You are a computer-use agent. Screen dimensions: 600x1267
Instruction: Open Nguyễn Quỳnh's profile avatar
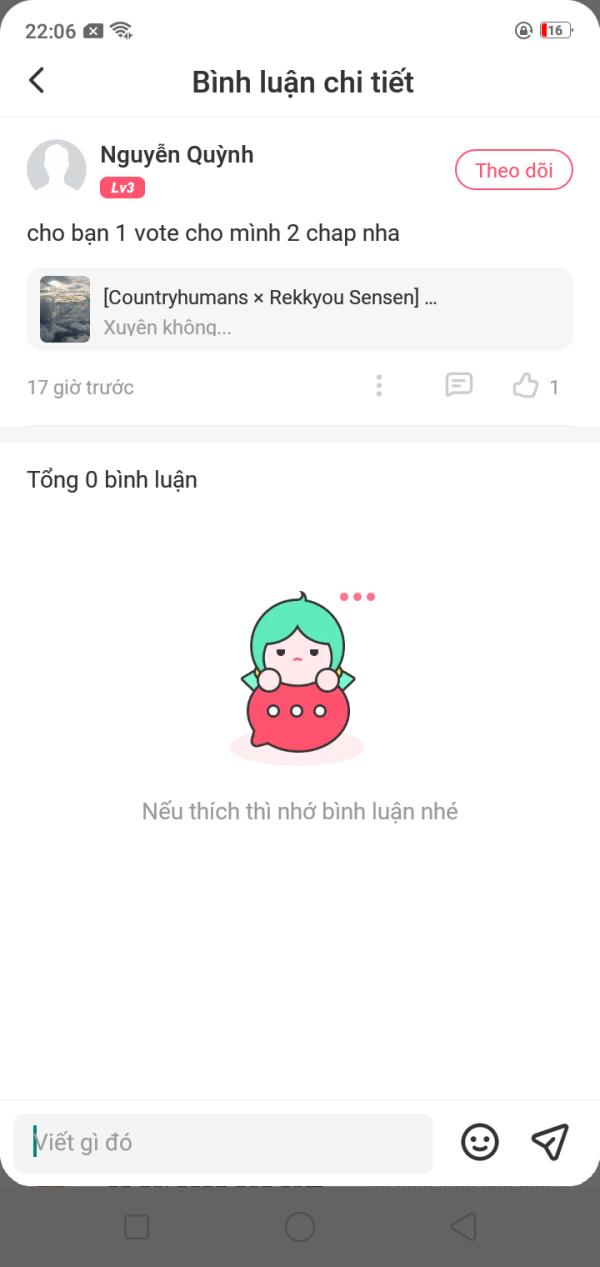click(x=56, y=169)
